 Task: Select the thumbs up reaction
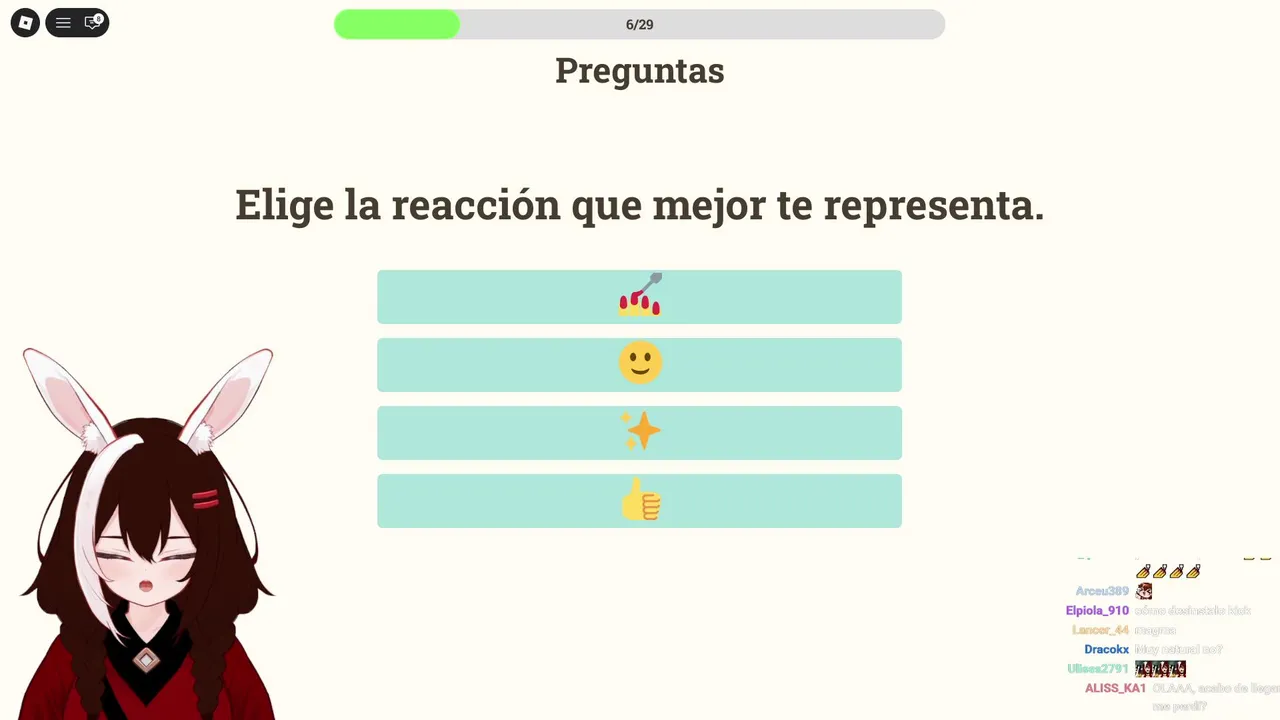[639, 500]
